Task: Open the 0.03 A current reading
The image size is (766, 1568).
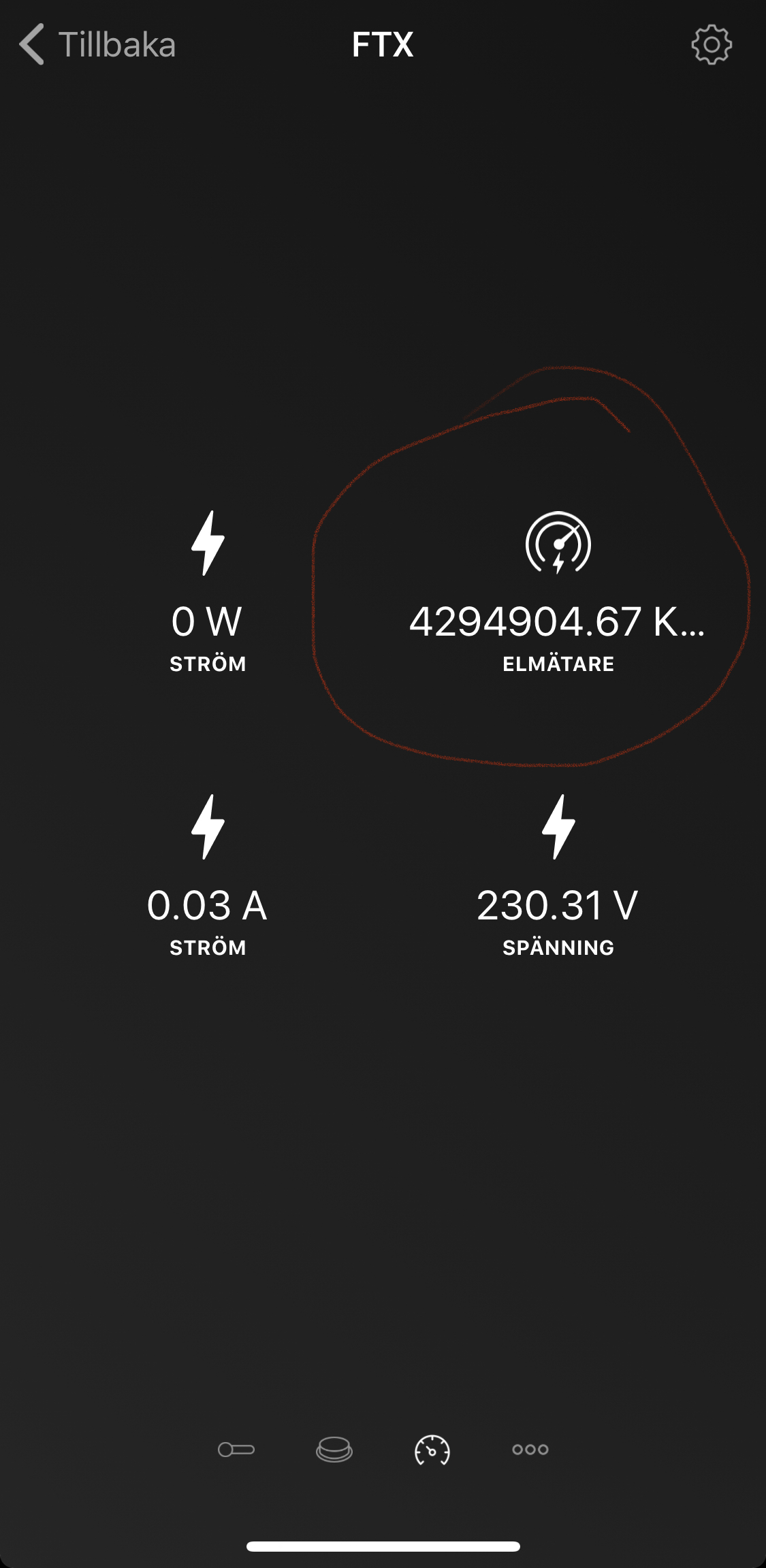Action: point(208,877)
